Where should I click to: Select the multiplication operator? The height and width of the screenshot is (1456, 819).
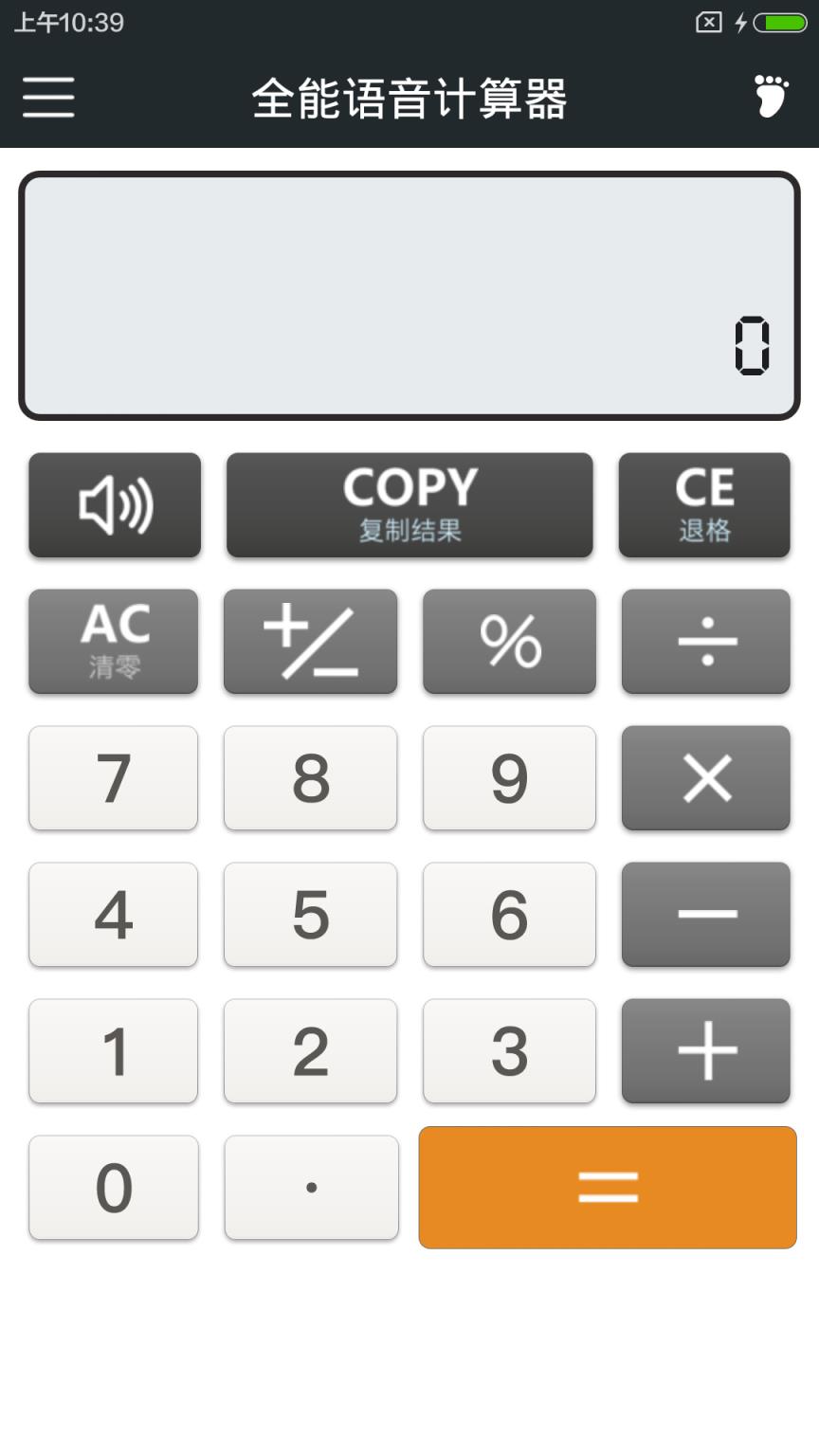tap(706, 778)
